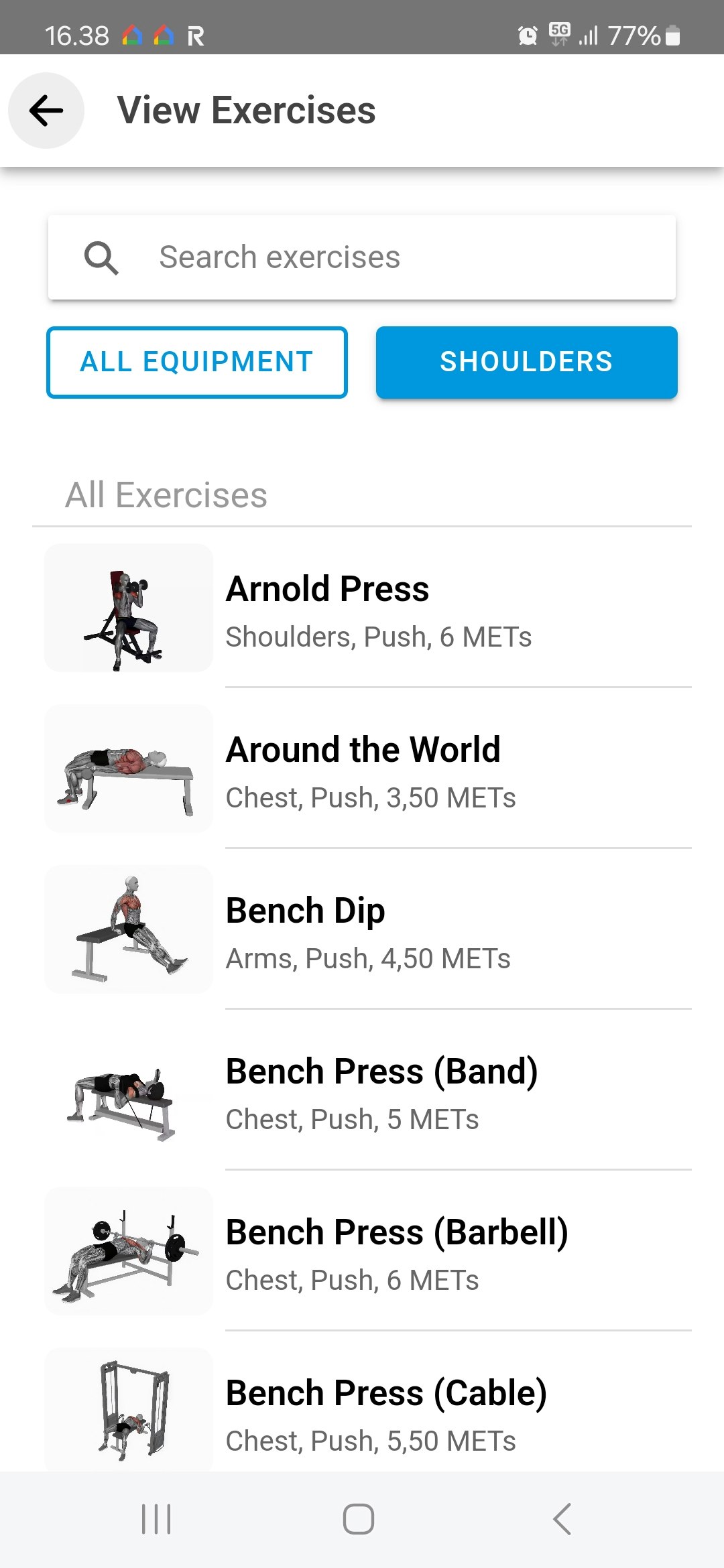Open the All Equipment filter
The width and height of the screenshot is (724, 1568).
pos(197,363)
